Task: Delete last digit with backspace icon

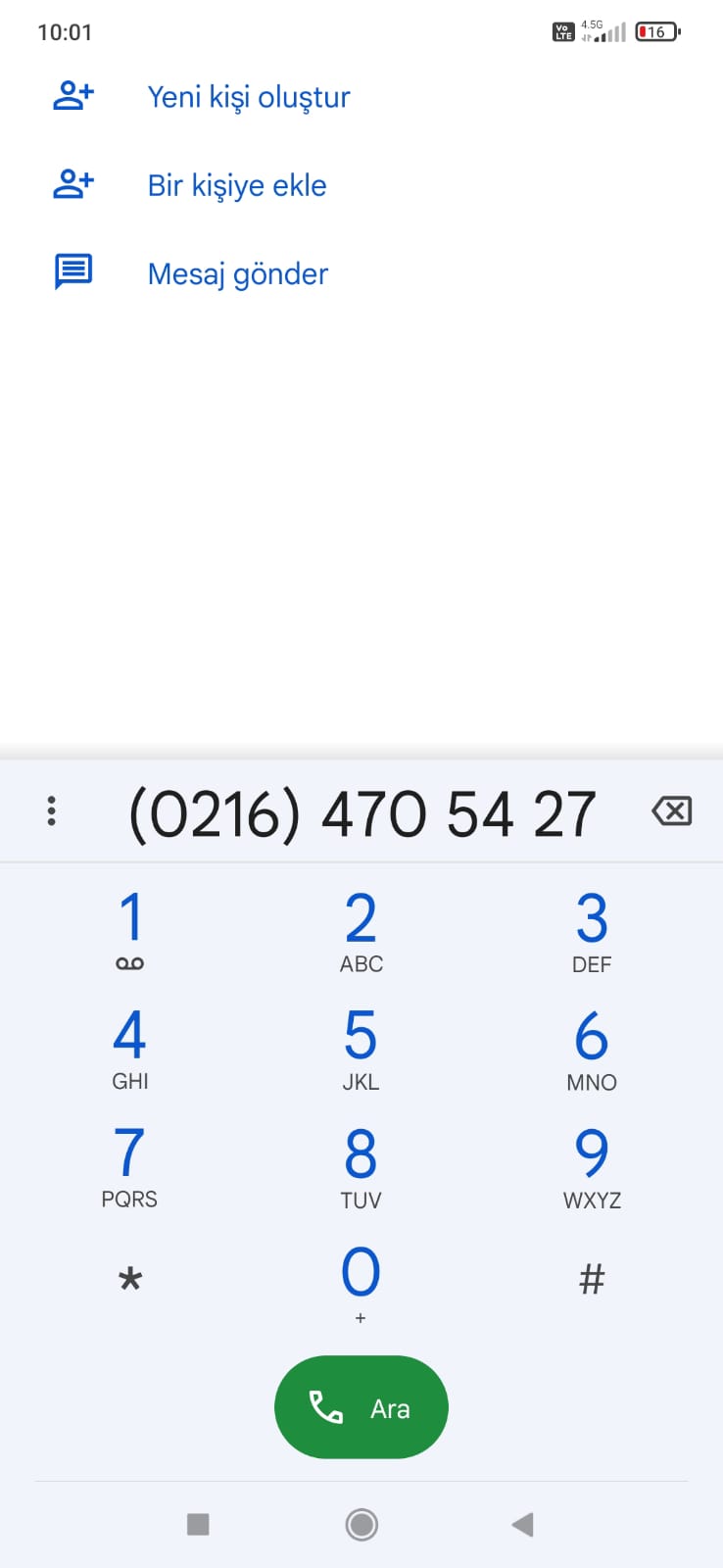Action: [671, 811]
